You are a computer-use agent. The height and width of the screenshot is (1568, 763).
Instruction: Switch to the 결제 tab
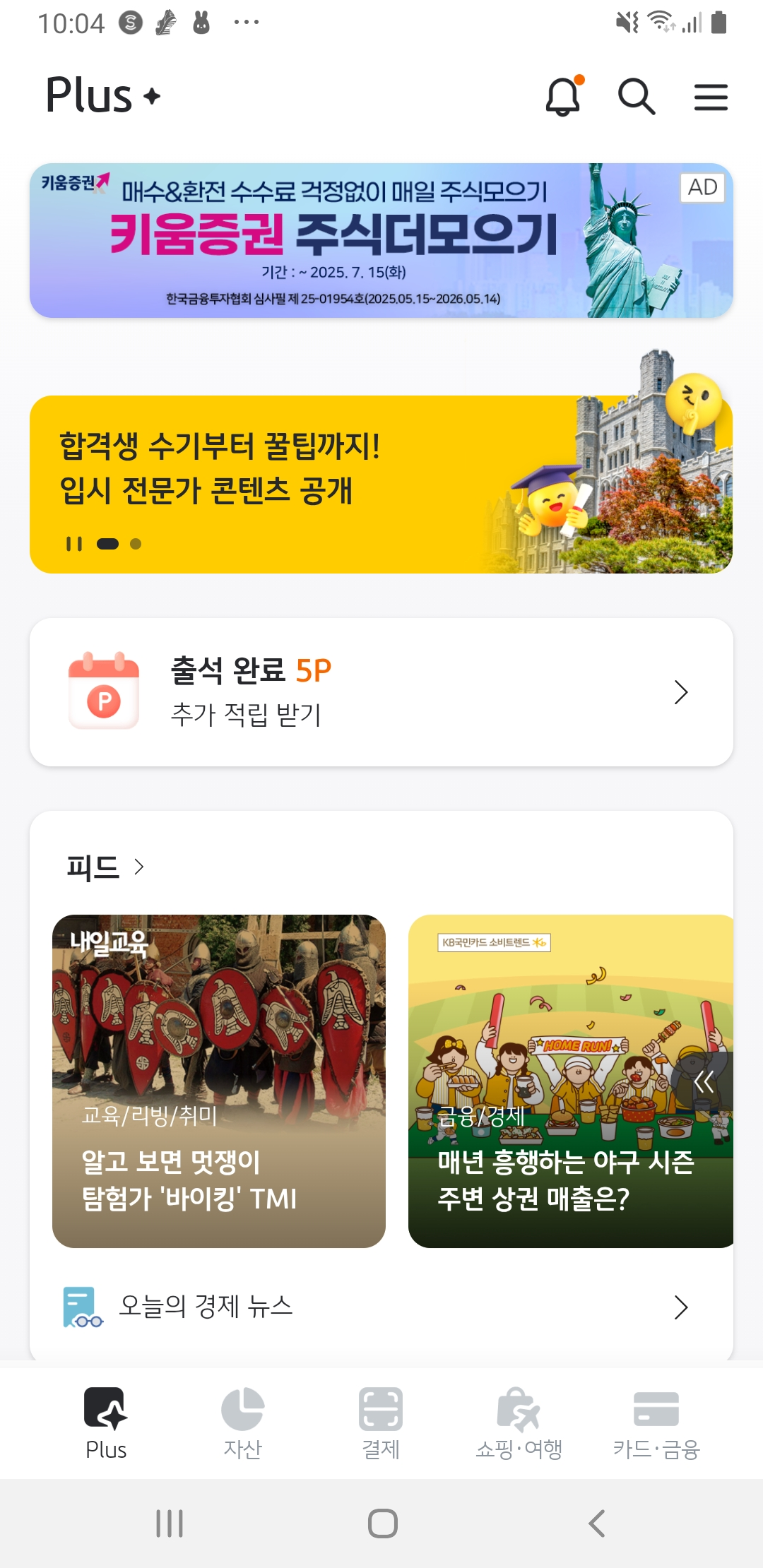coord(381,1423)
